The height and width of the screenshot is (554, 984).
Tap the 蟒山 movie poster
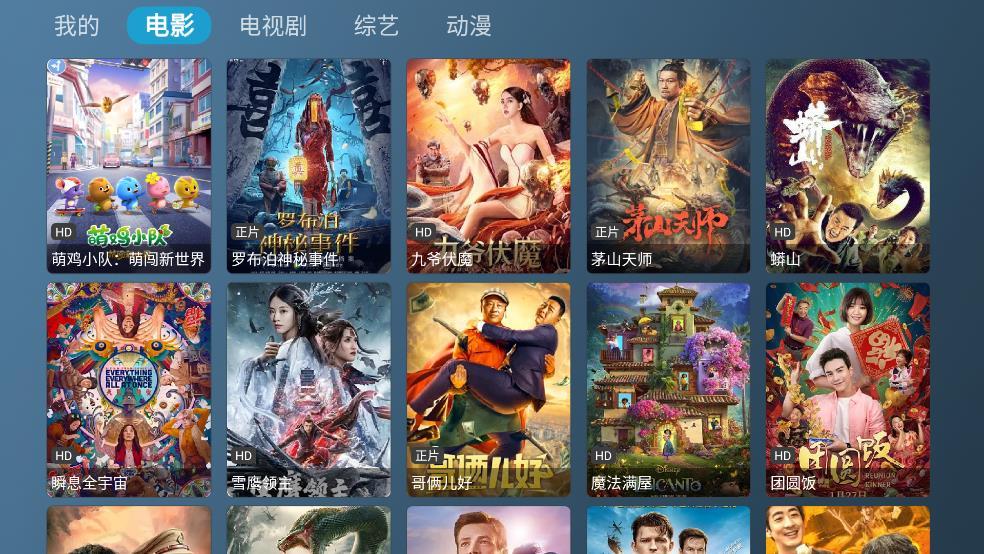848,165
